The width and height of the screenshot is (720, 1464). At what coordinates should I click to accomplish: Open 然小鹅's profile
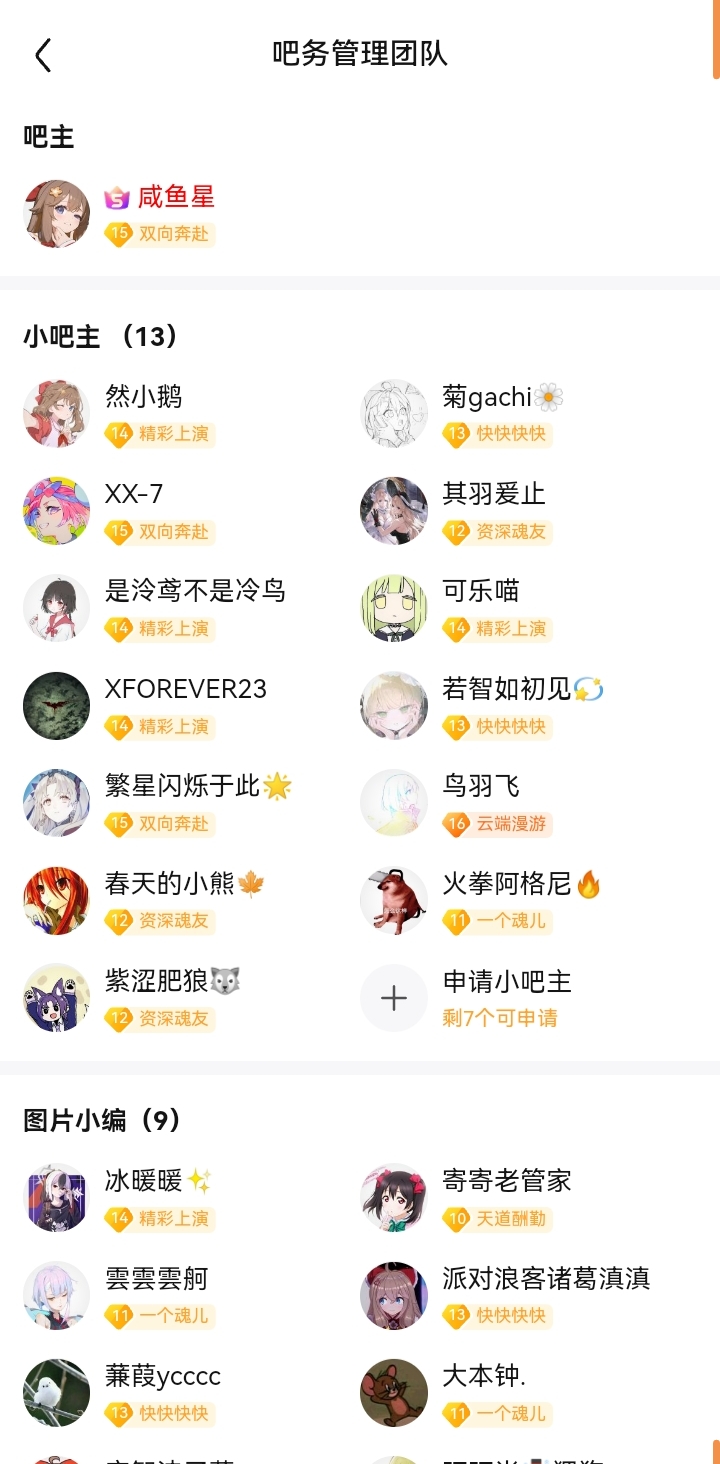tap(56, 413)
